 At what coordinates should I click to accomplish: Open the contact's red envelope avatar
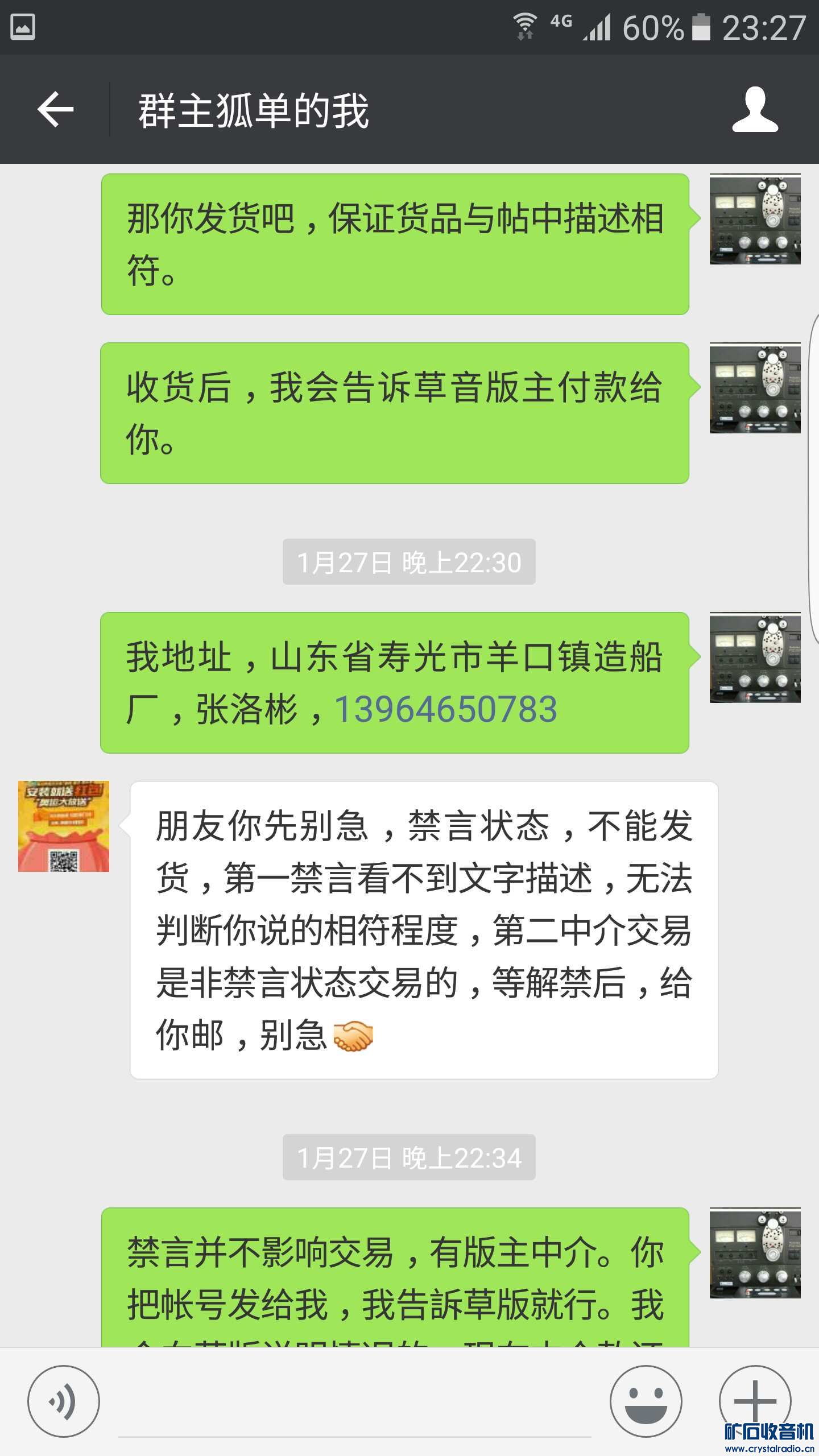(x=64, y=826)
